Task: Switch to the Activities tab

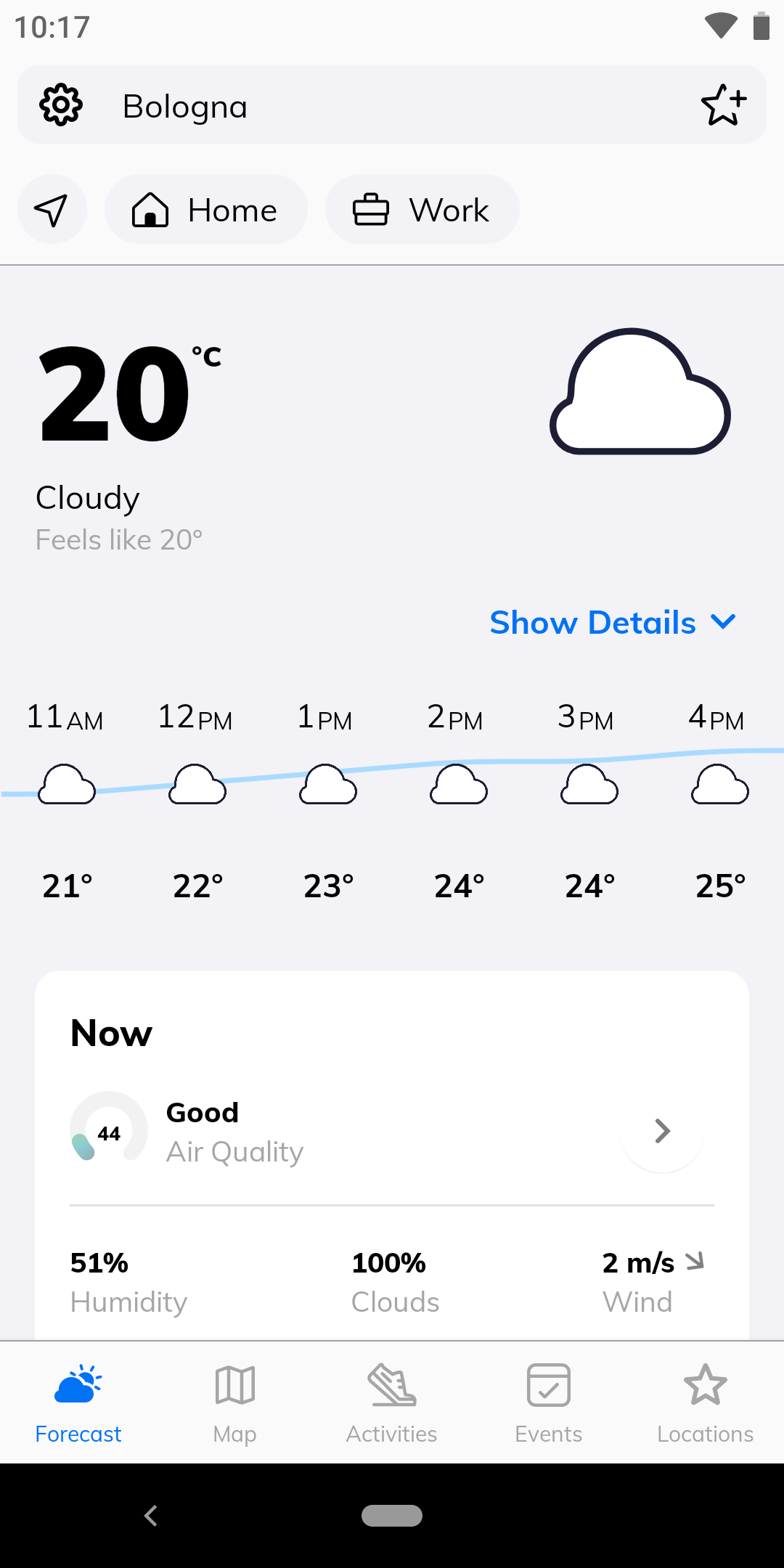Action: [x=392, y=1402]
